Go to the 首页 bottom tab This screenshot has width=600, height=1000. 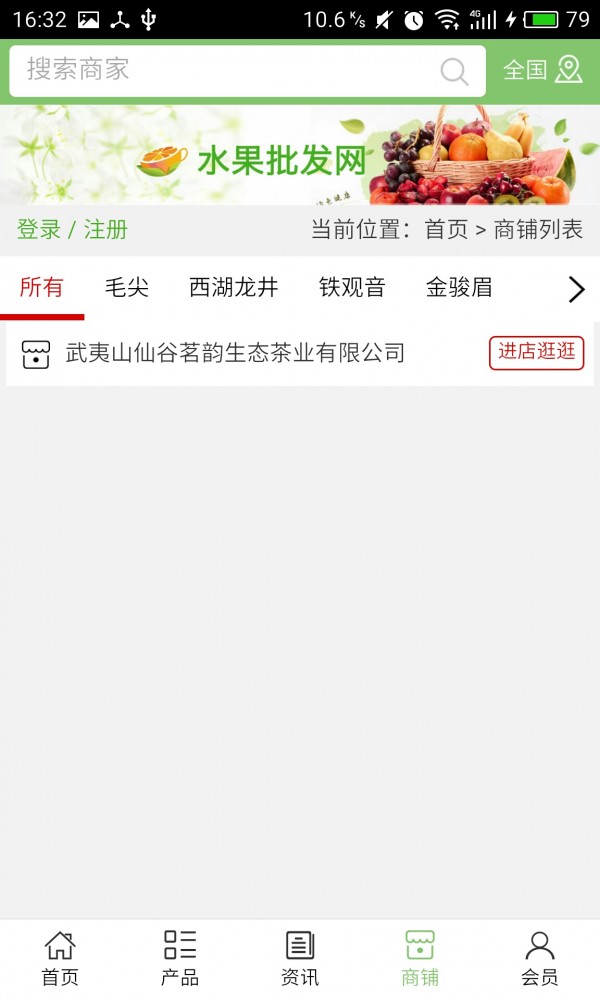(60, 958)
